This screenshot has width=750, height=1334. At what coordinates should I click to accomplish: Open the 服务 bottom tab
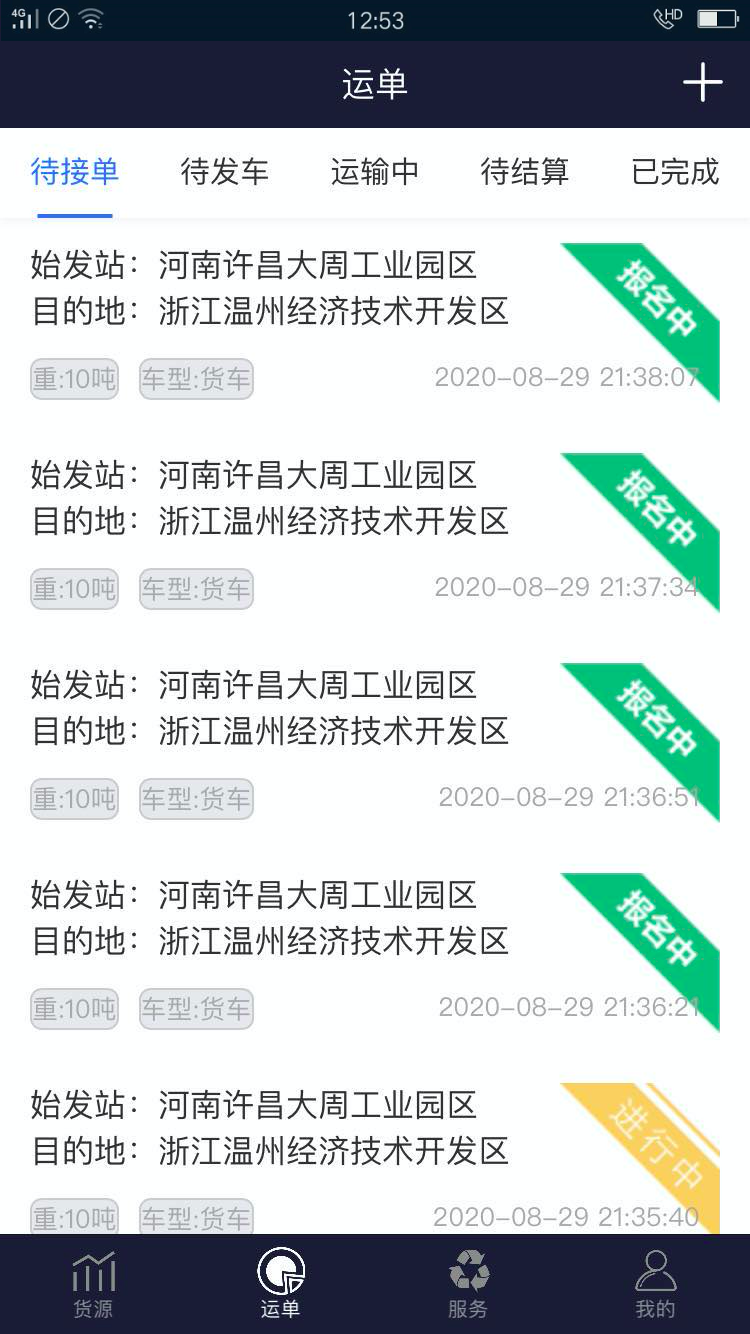point(468,1285)
